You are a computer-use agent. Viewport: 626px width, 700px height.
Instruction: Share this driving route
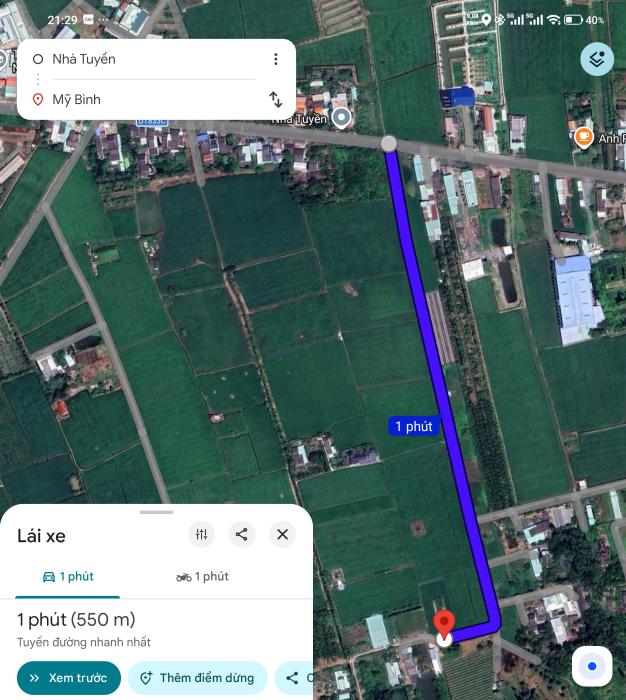pyautogui.click(x=242, y=534)
